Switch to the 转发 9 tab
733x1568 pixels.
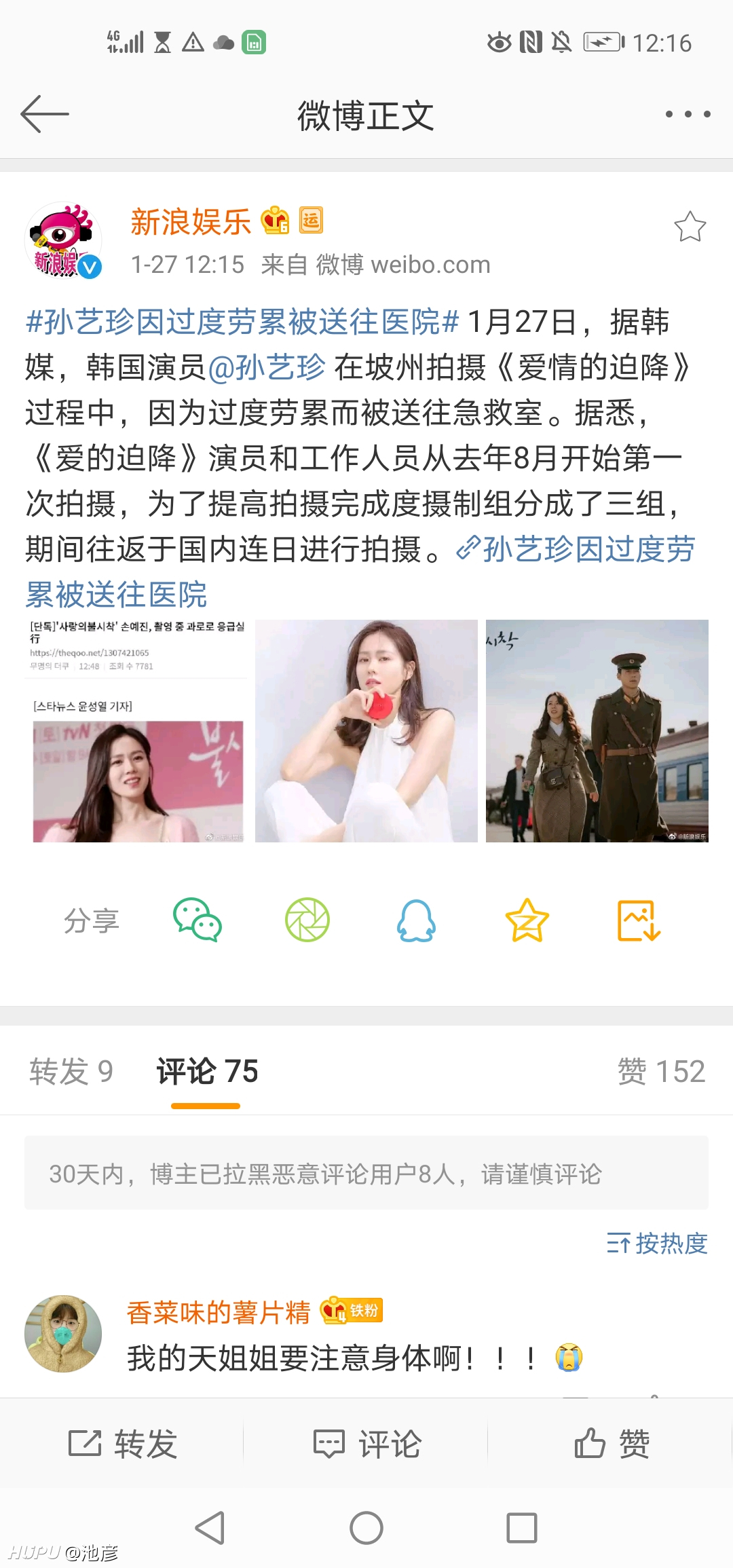(x=71, y=1071)
